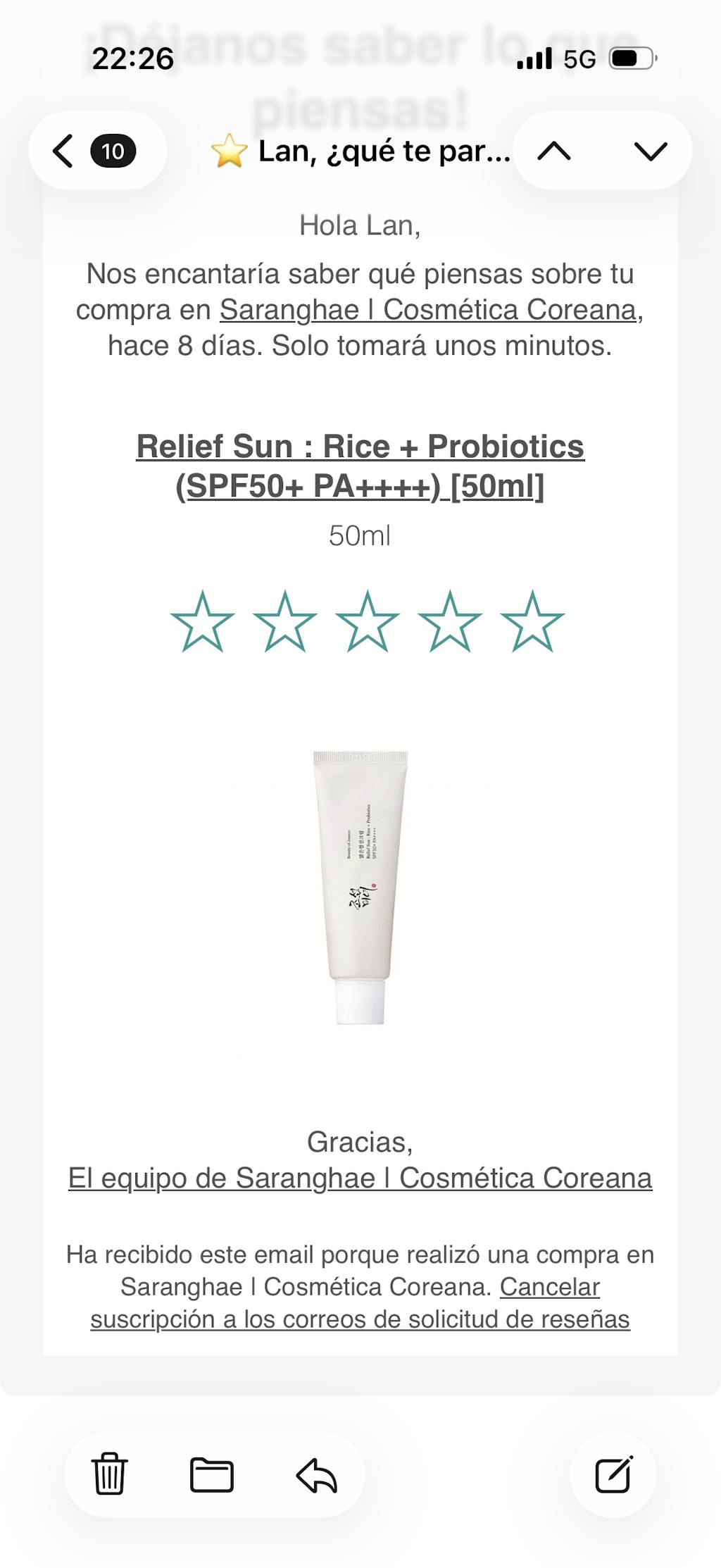Rate the product one star
Screen dimensions: 721x1568
pyautogui.click(x=203, y=621)
